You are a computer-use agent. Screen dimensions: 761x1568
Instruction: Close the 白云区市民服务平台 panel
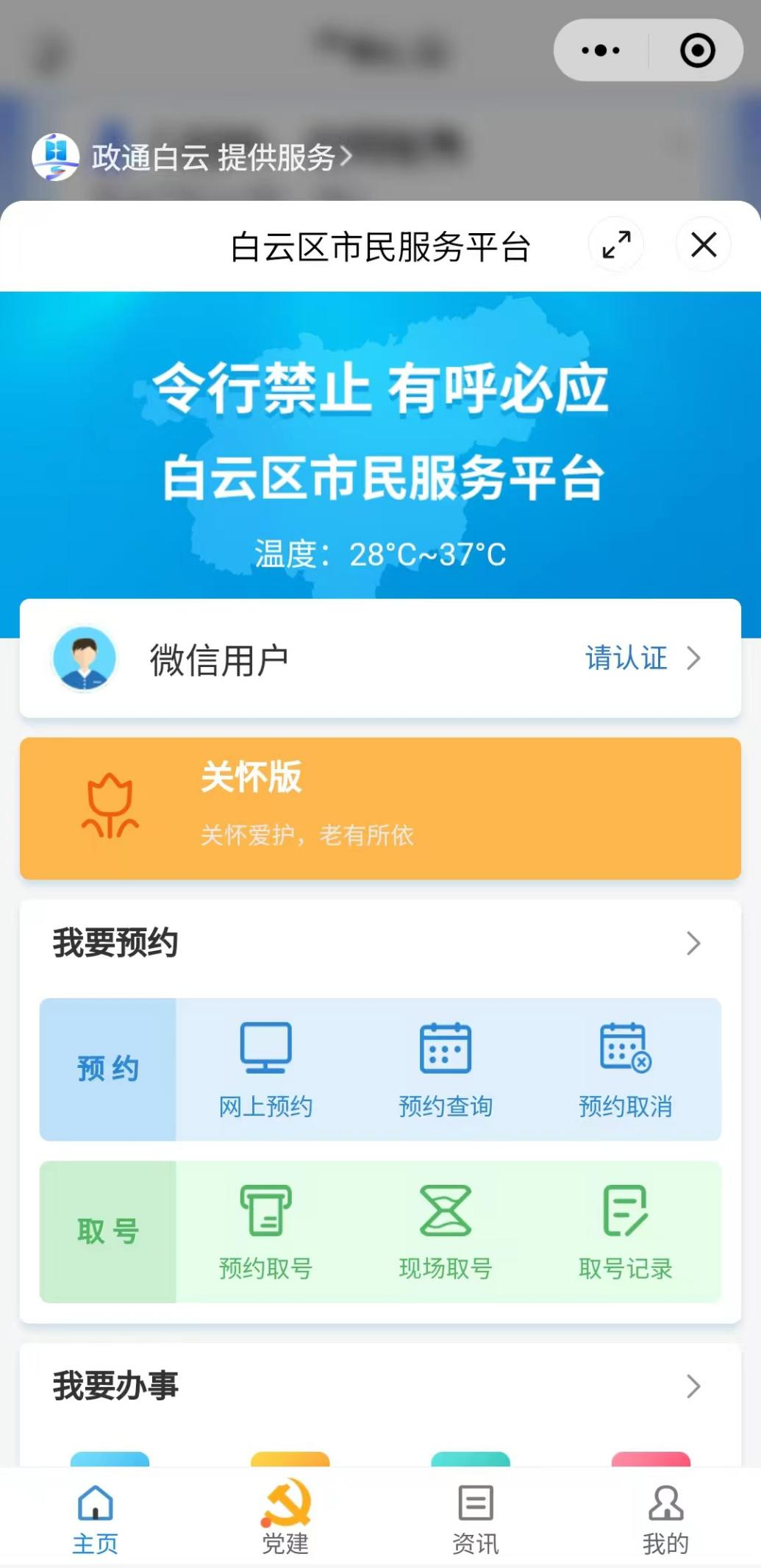(704, 245)
